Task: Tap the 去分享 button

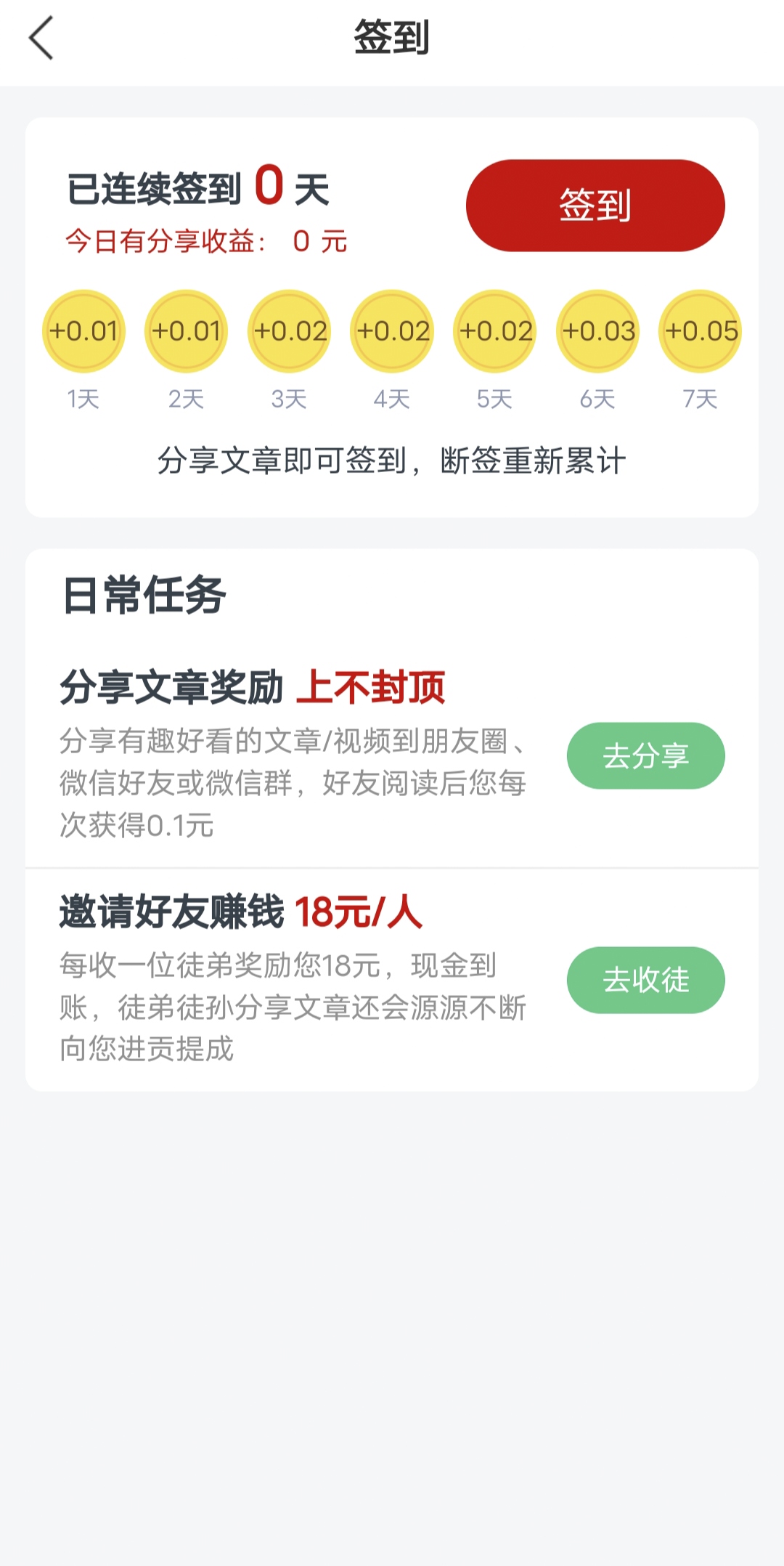Action: 646,755
